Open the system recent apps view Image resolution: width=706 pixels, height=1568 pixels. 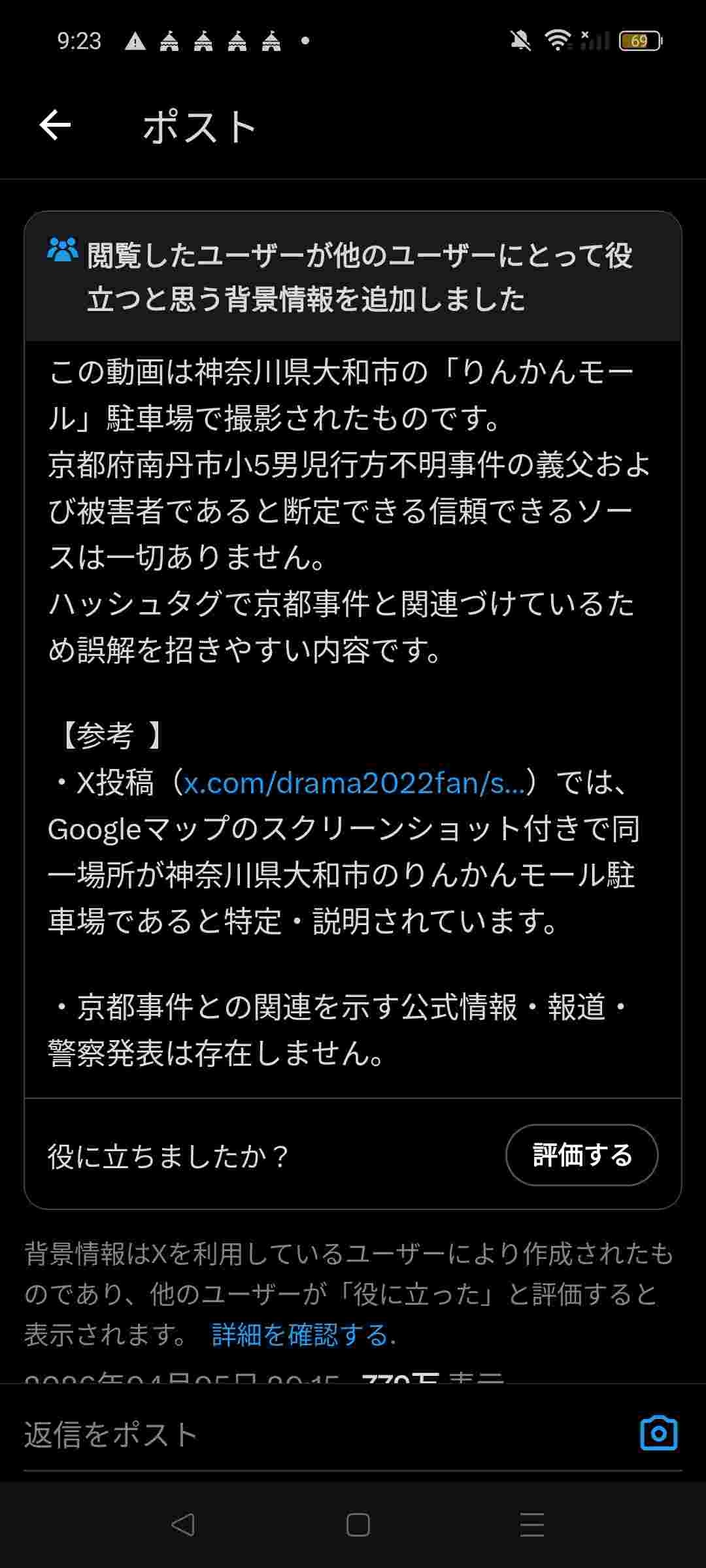coord(532,1525)
